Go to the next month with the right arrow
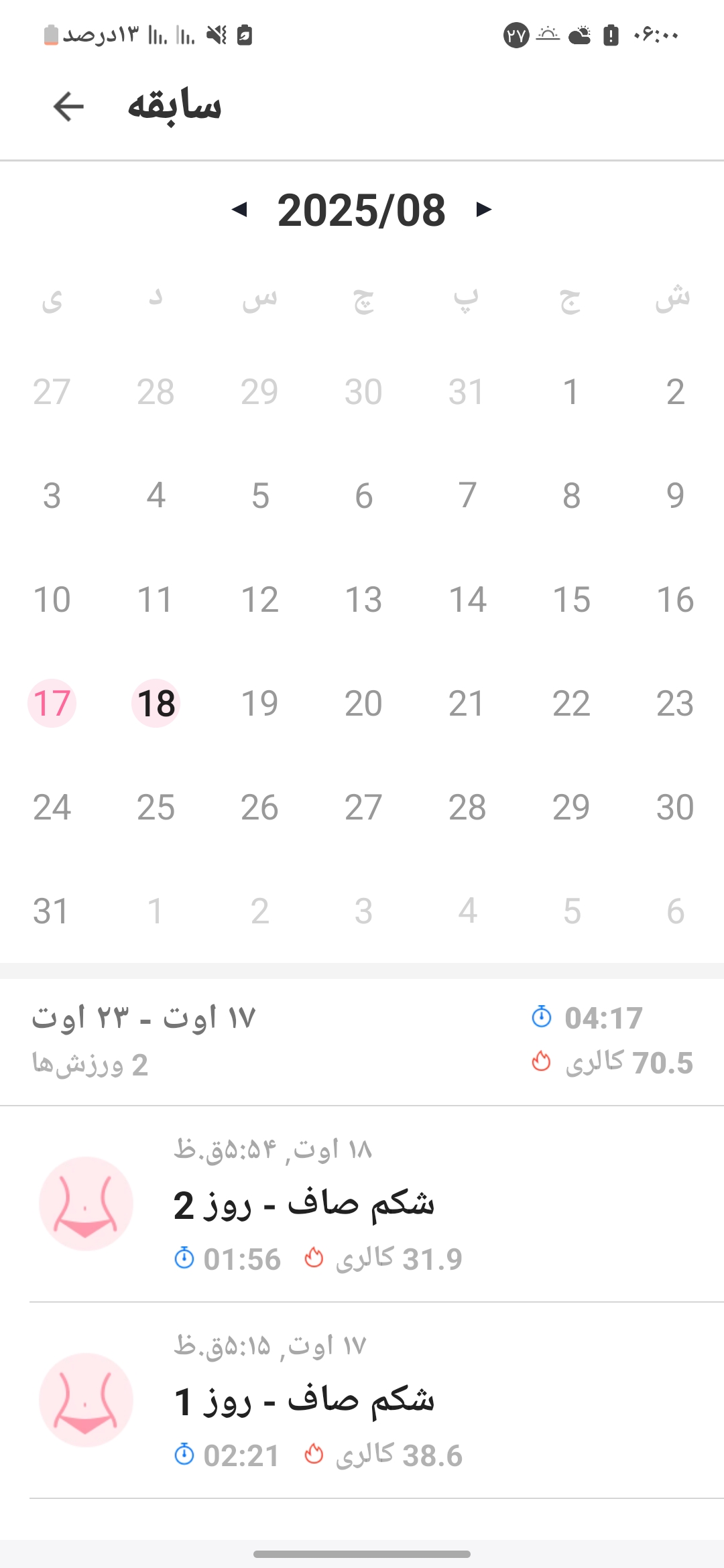The image size is (724, 1568). click(x=483, y=210)
